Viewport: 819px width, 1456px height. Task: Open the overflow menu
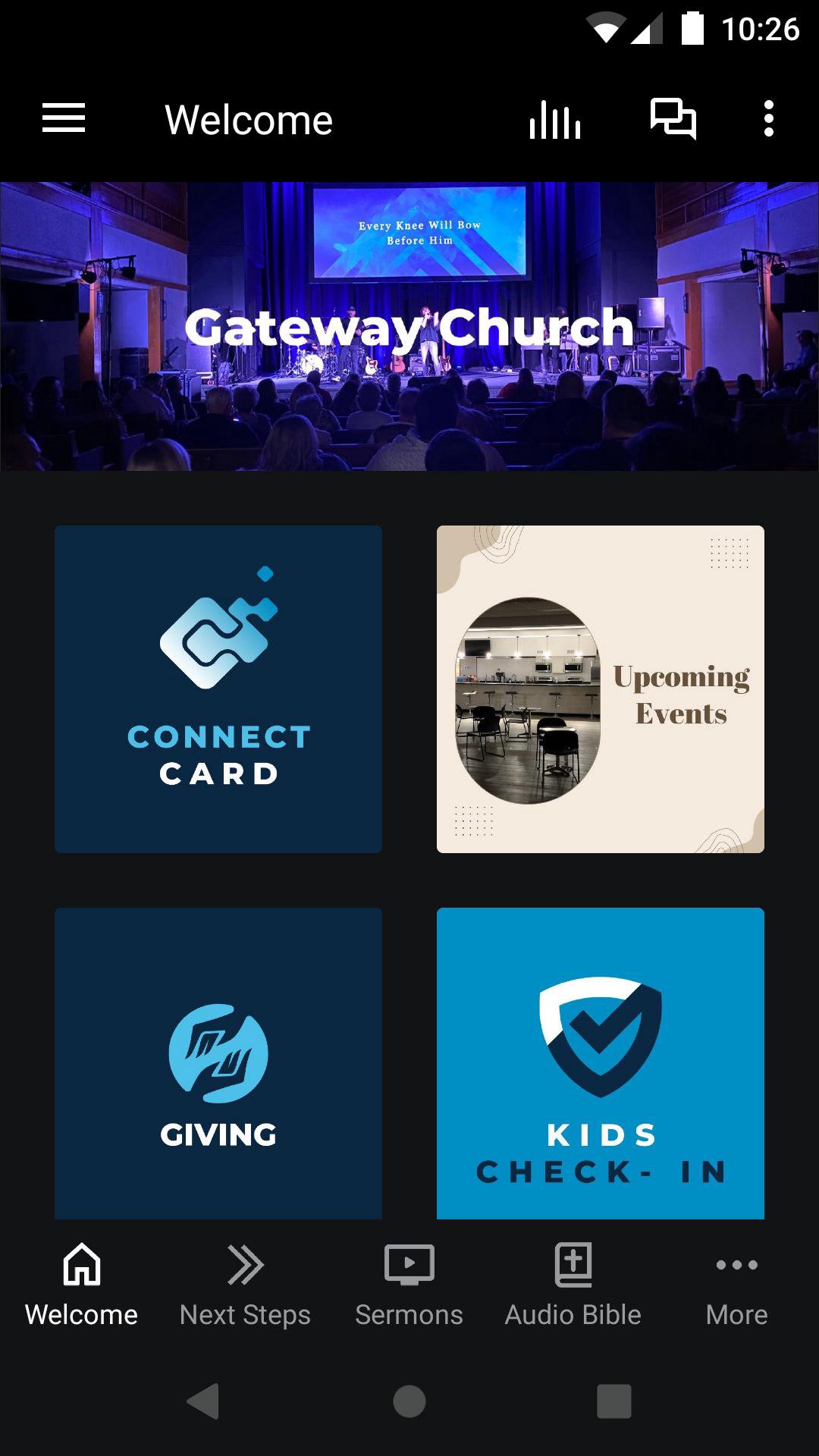pos(768,119)
